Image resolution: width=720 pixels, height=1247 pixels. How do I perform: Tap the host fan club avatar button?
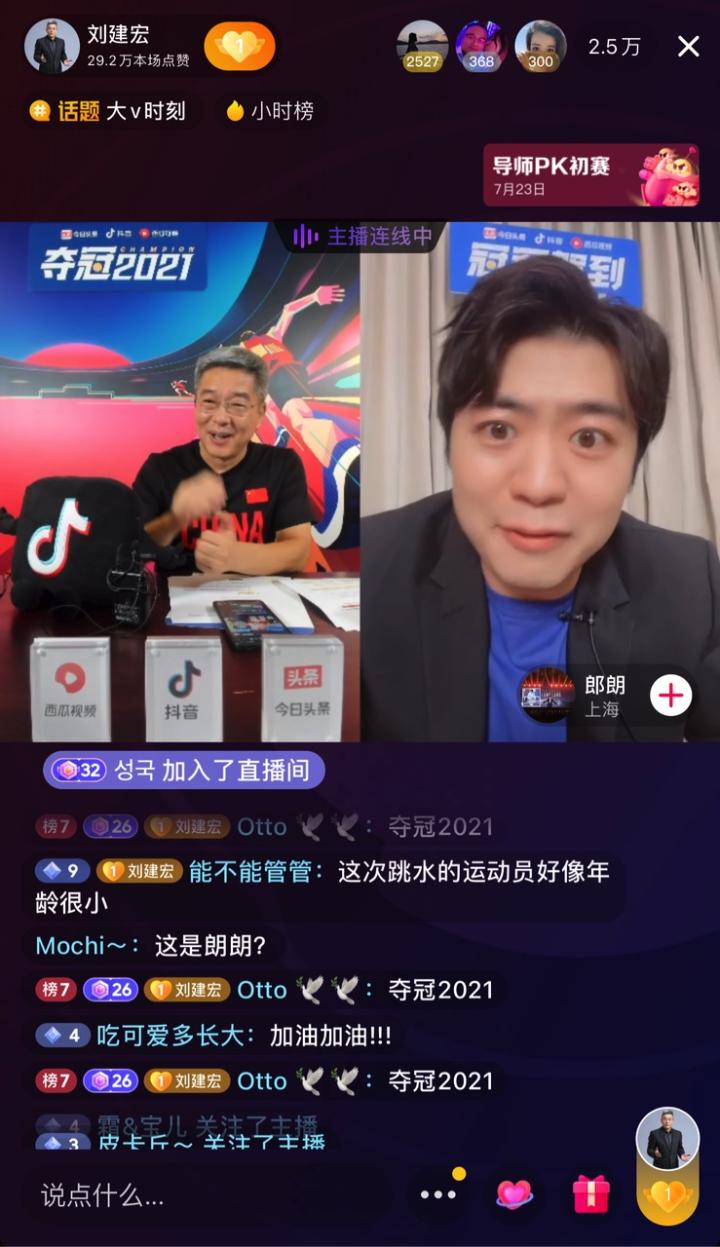[x=667, y=1165]
